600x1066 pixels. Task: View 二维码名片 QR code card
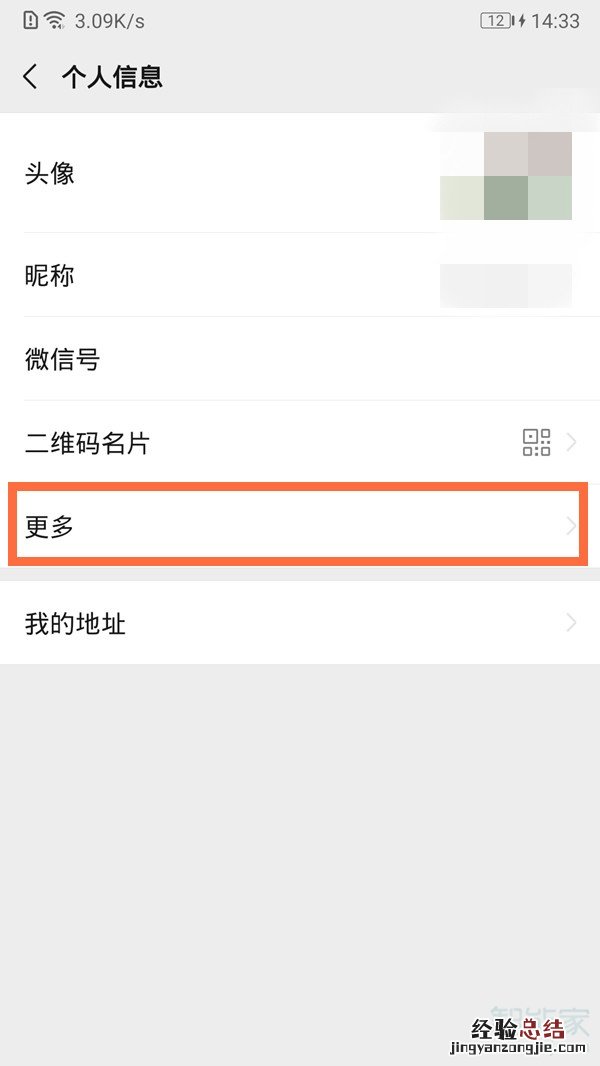(300, 443)
